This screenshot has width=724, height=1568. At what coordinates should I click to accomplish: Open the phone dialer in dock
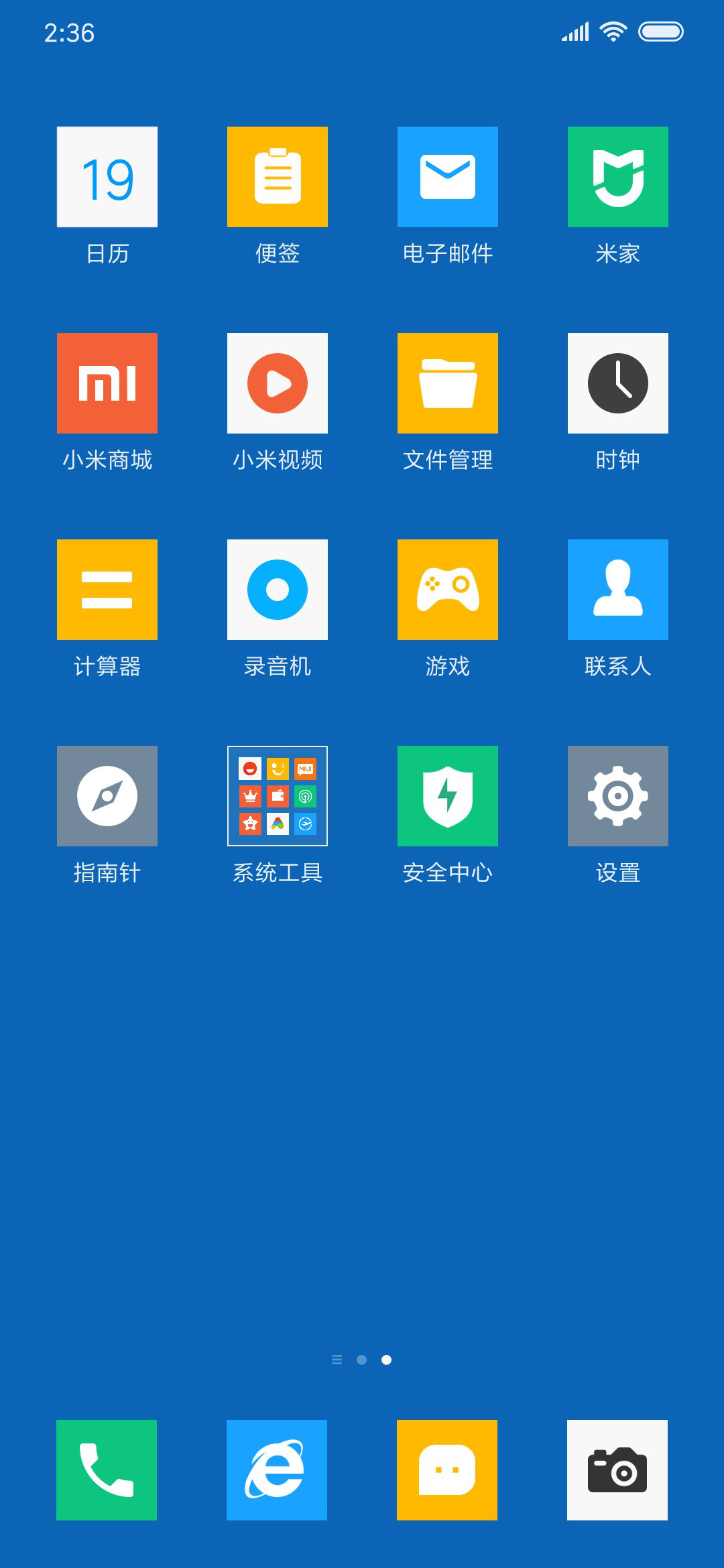pos(107,1470)
